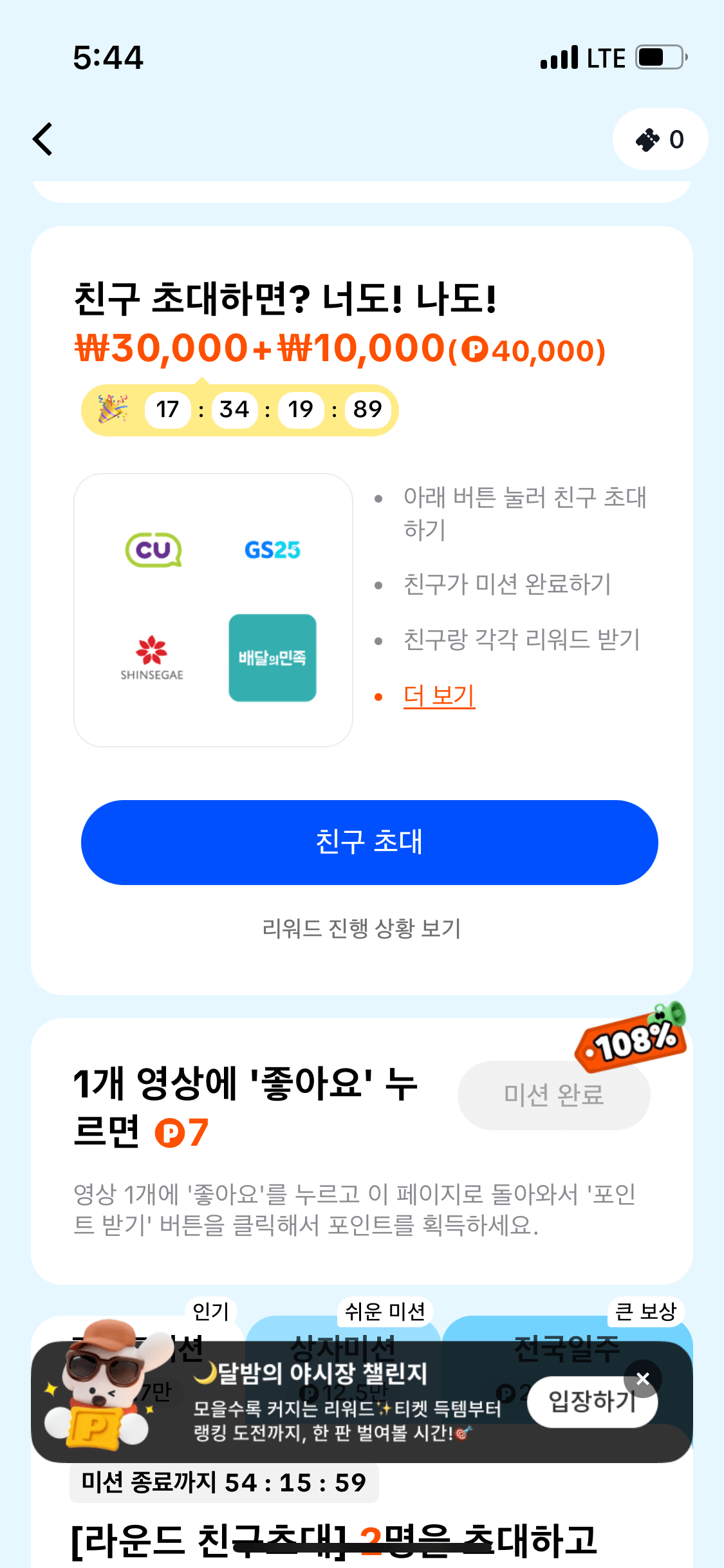This screenshot has height=1568, width=724.
Task: Tap the back arrow at top left
Action: click(42, 138)
